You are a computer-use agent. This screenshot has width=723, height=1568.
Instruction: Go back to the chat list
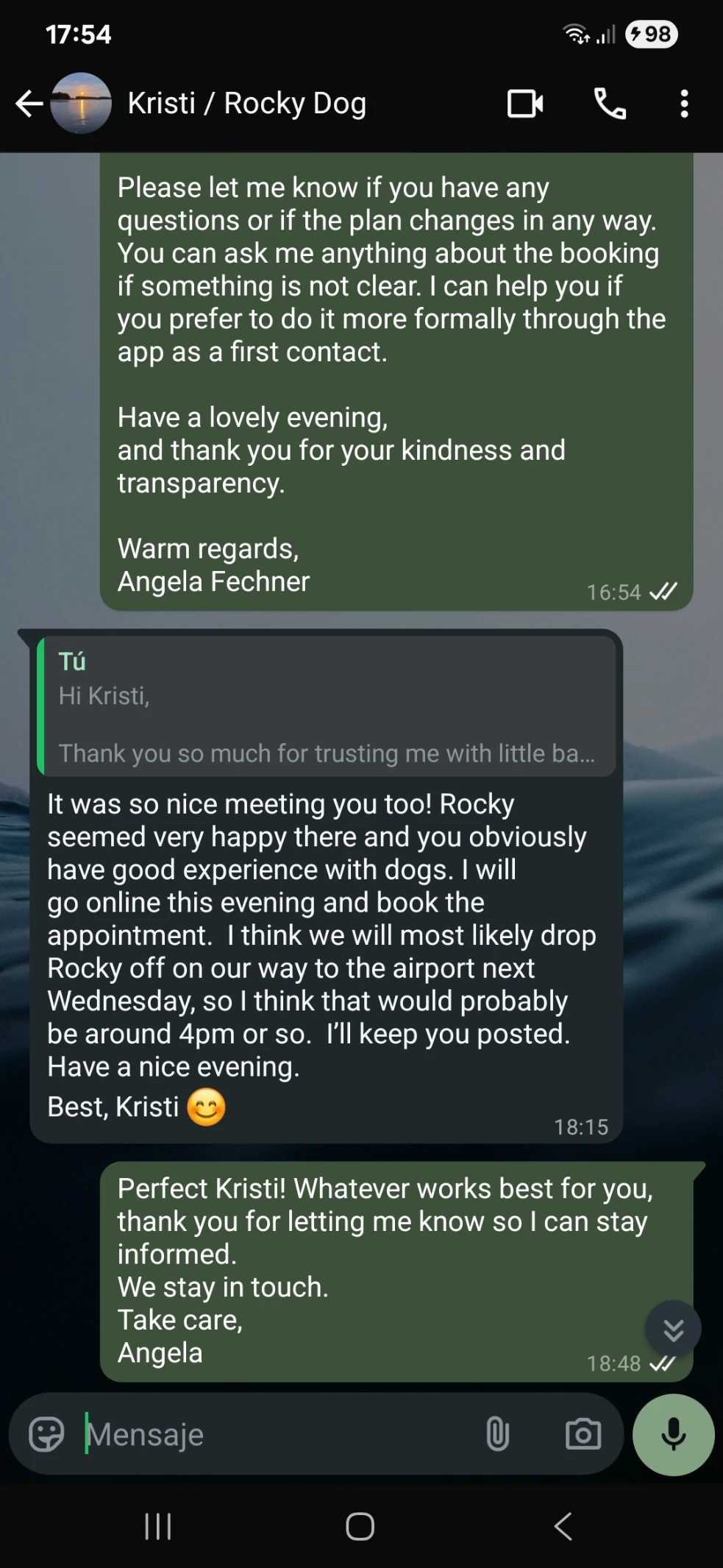(x=29, y=104)
